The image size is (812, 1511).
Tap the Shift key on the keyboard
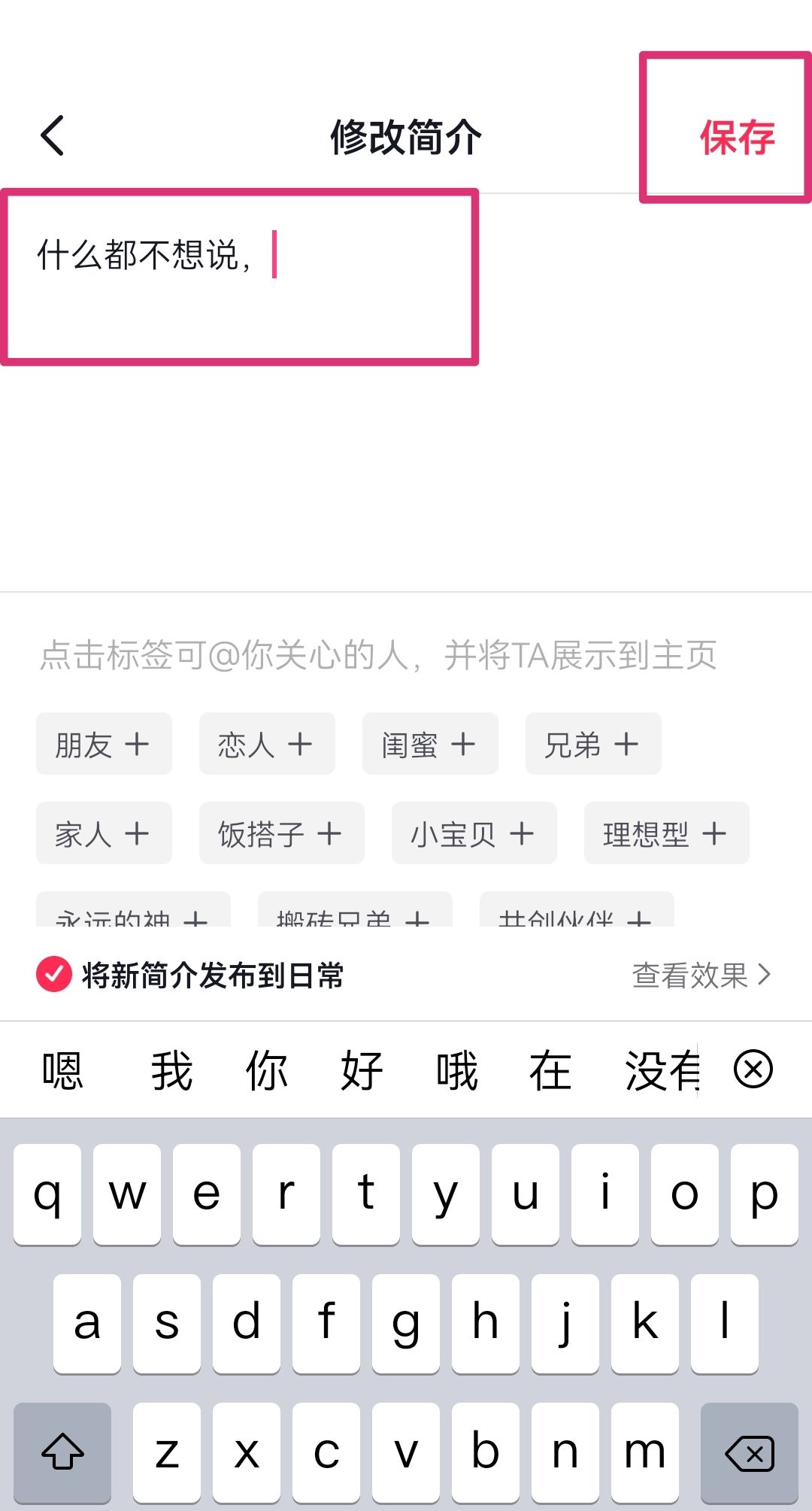[x=62, y=1452]
